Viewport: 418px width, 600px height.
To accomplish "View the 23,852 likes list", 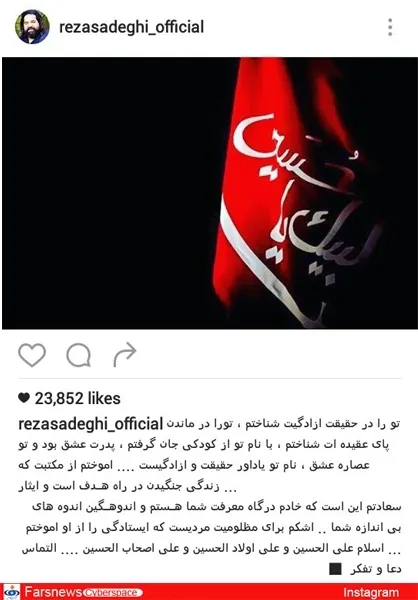I will (70, 399).
